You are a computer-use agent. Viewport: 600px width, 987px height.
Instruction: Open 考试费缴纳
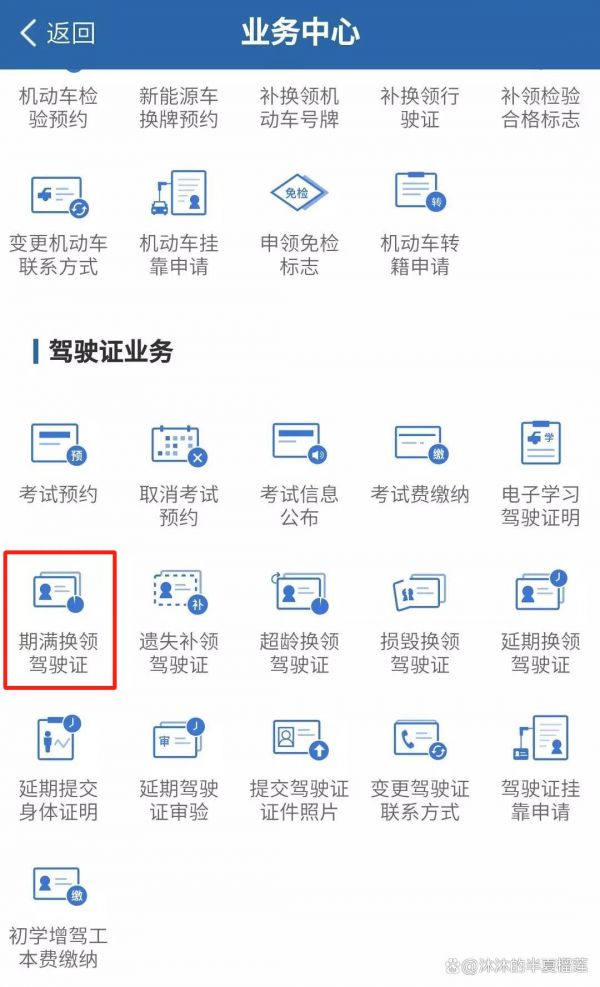coord(420,465)
